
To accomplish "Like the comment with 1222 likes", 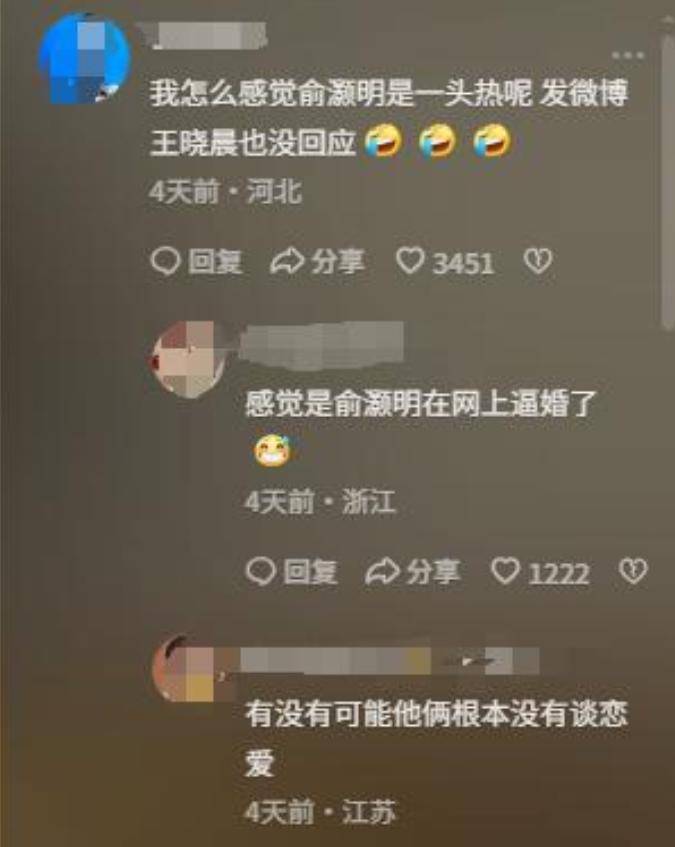I will 506,572.
